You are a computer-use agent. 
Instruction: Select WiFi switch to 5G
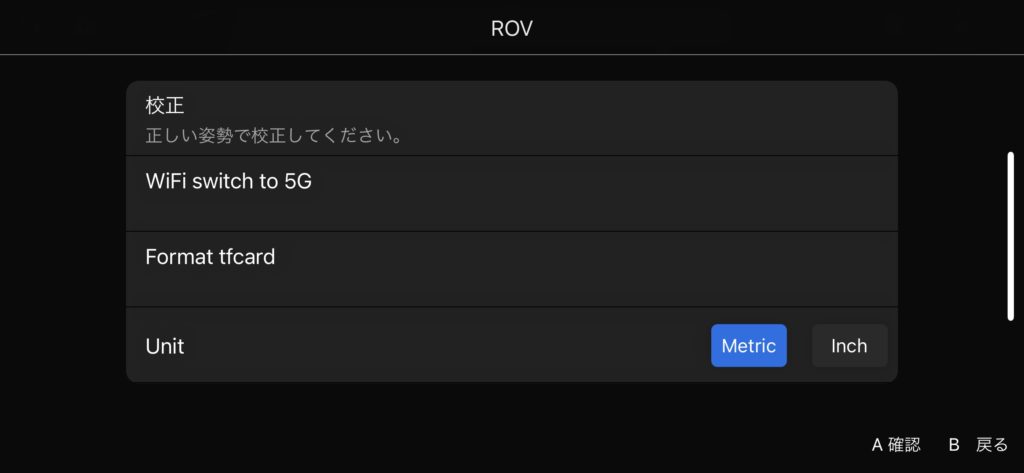point(511,193)
